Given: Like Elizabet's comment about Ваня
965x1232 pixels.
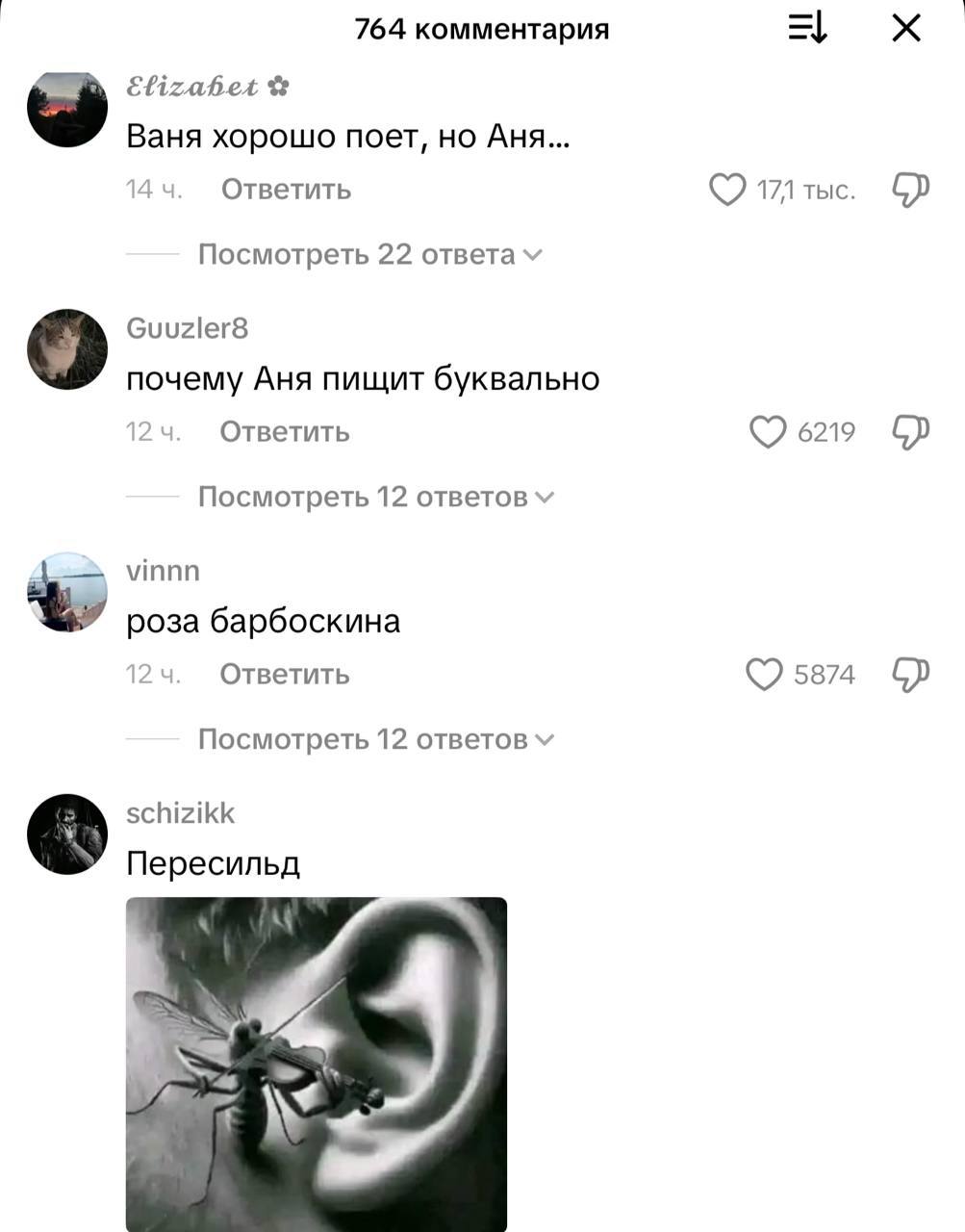Looking at the screenshot, I should [x=727, y=190].
